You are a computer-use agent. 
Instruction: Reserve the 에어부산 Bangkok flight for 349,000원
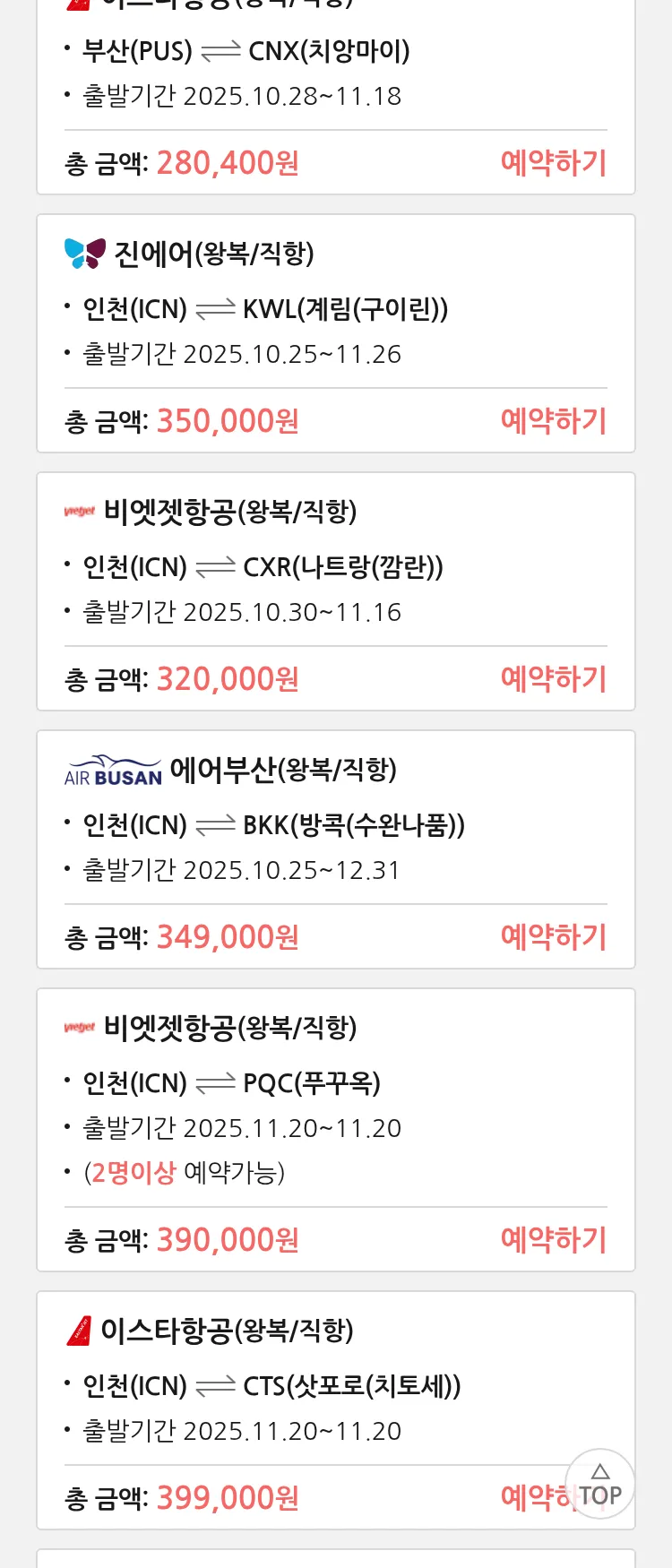coord(553,937)
